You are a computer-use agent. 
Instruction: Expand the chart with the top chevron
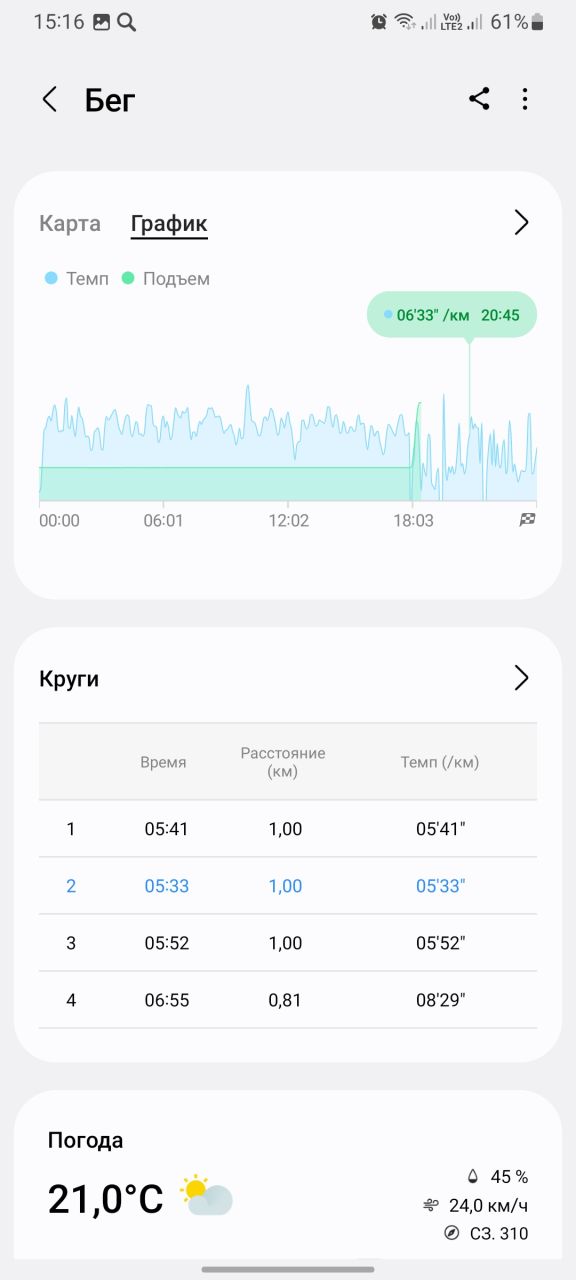click(x=521, y=222)
